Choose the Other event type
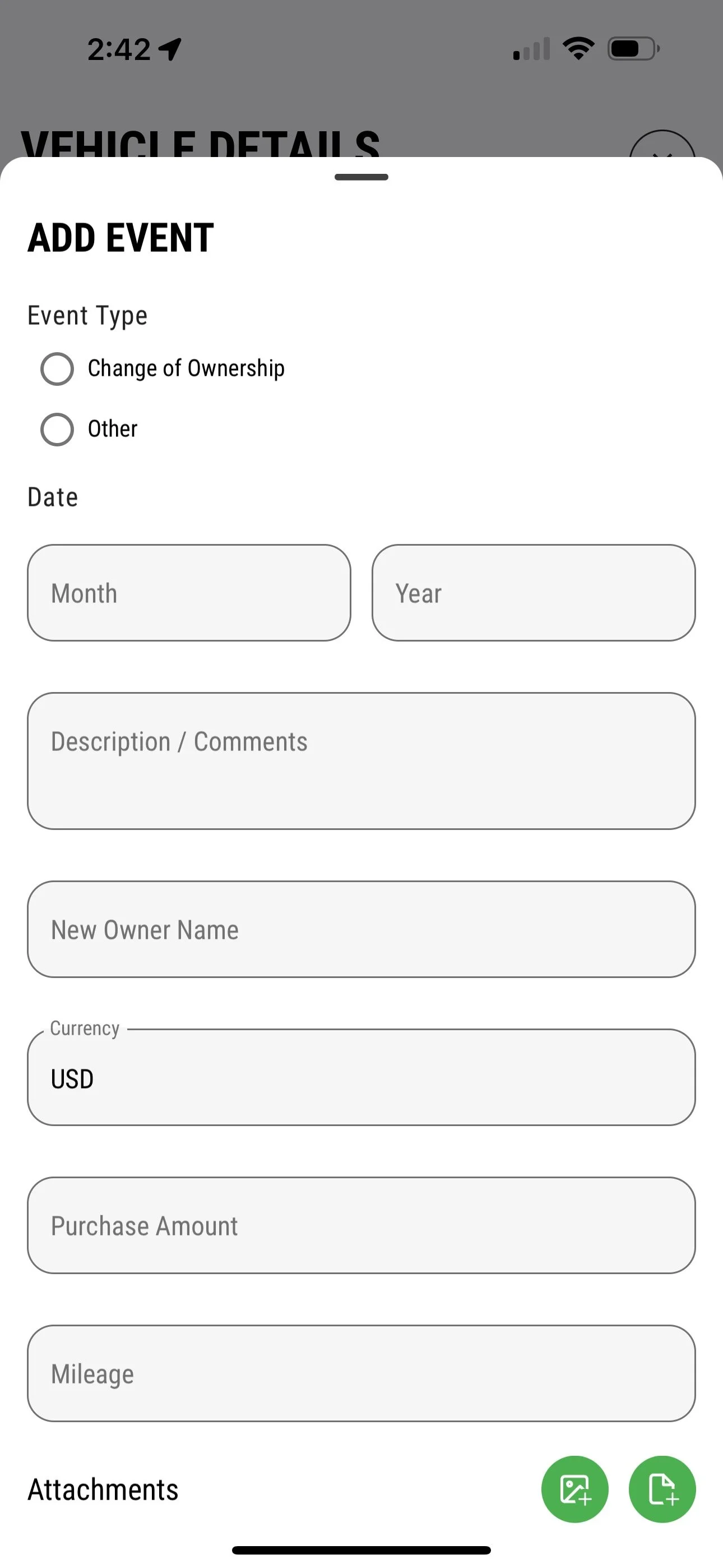Screen dimensions: 723x1568 [57, 430]
